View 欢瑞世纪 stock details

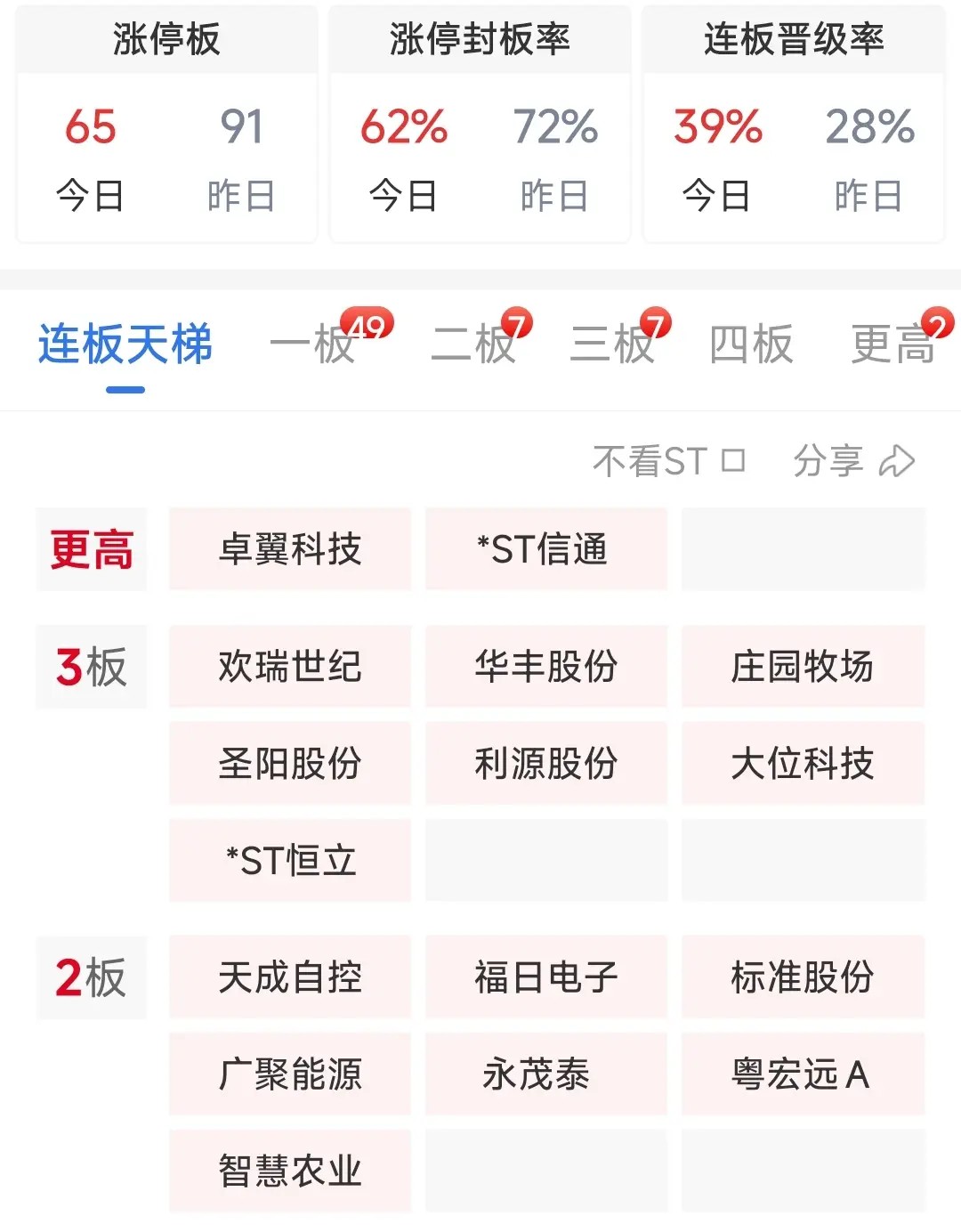(290, 667)
